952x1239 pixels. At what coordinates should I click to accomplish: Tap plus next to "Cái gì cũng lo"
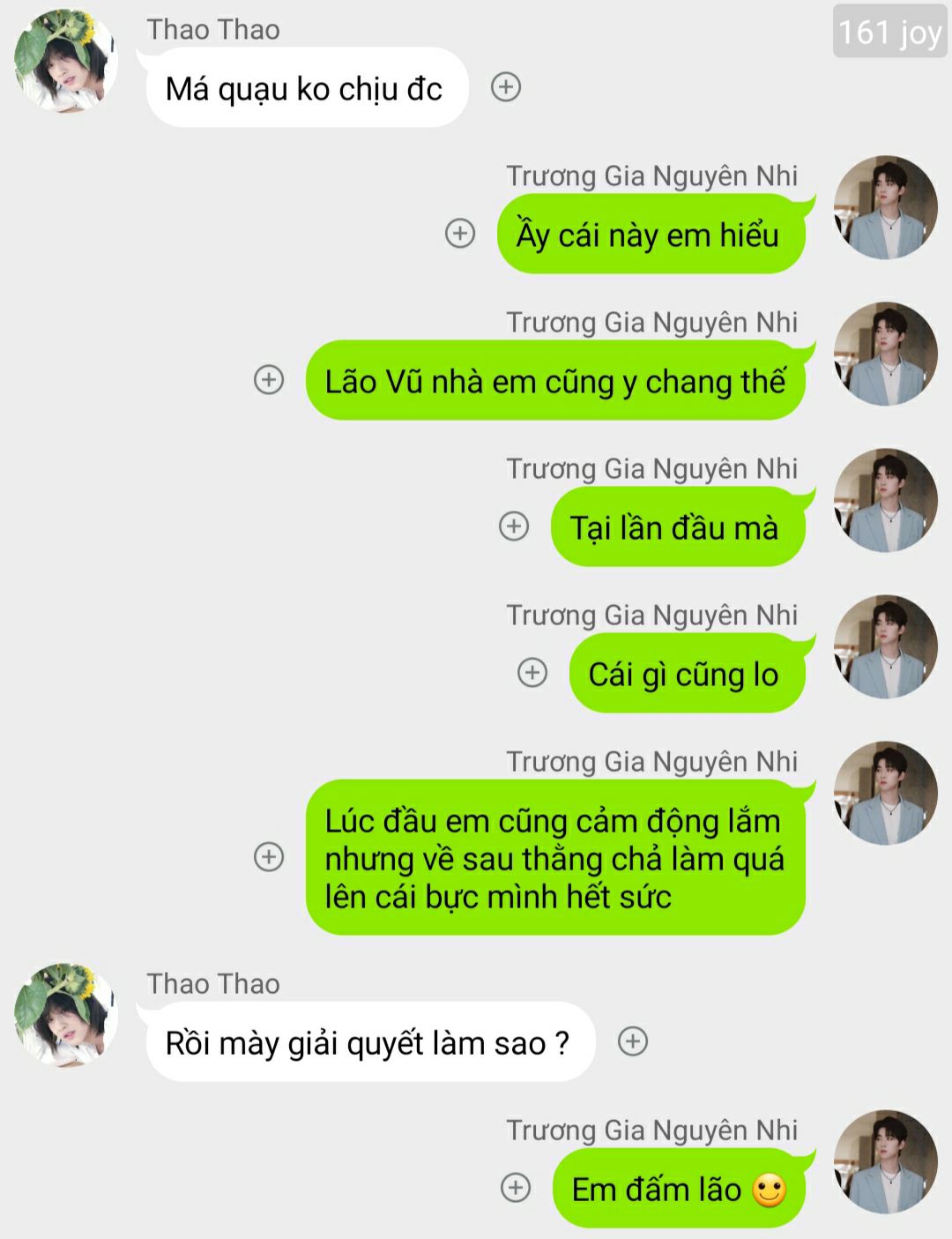tap(532, 673)
